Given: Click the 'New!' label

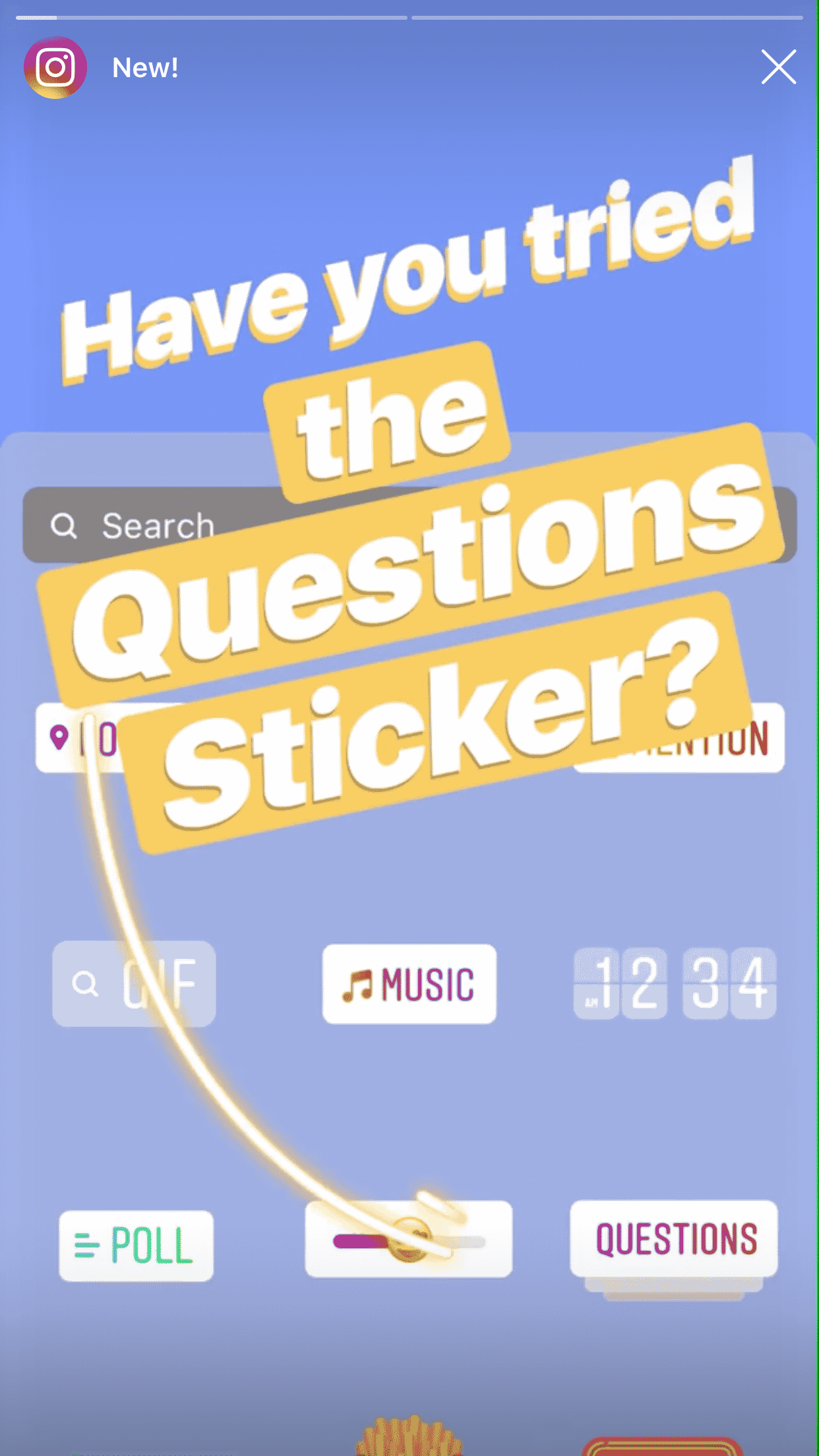Looking at the screenshot, I should pos(145,67).
